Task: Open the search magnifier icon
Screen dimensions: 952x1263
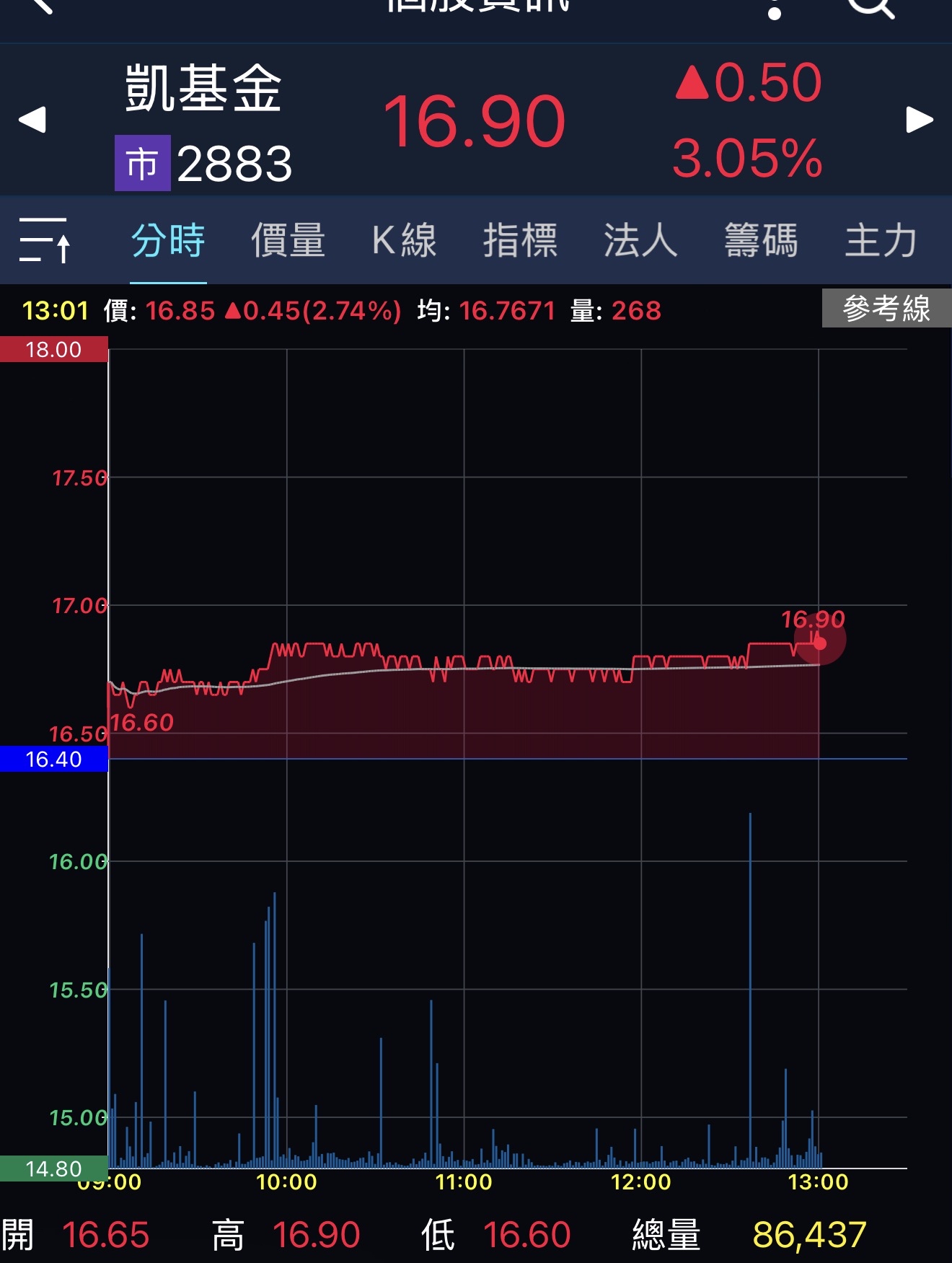Action: point(870,7)
